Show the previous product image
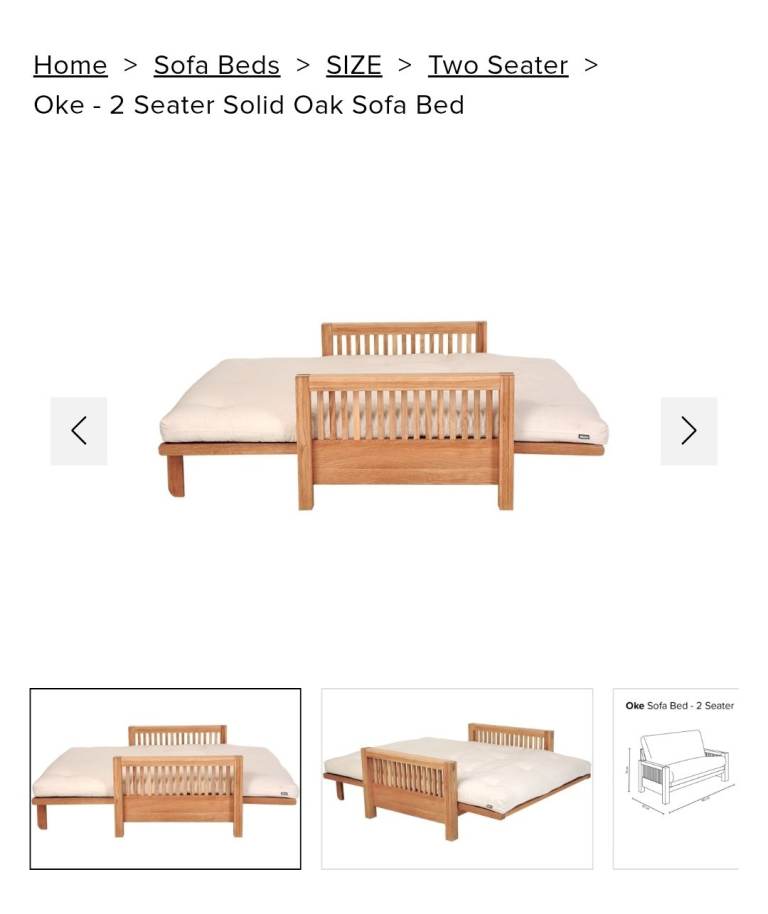Image resolution: width=768 pixels, height=914 pixels. [79, 431]
